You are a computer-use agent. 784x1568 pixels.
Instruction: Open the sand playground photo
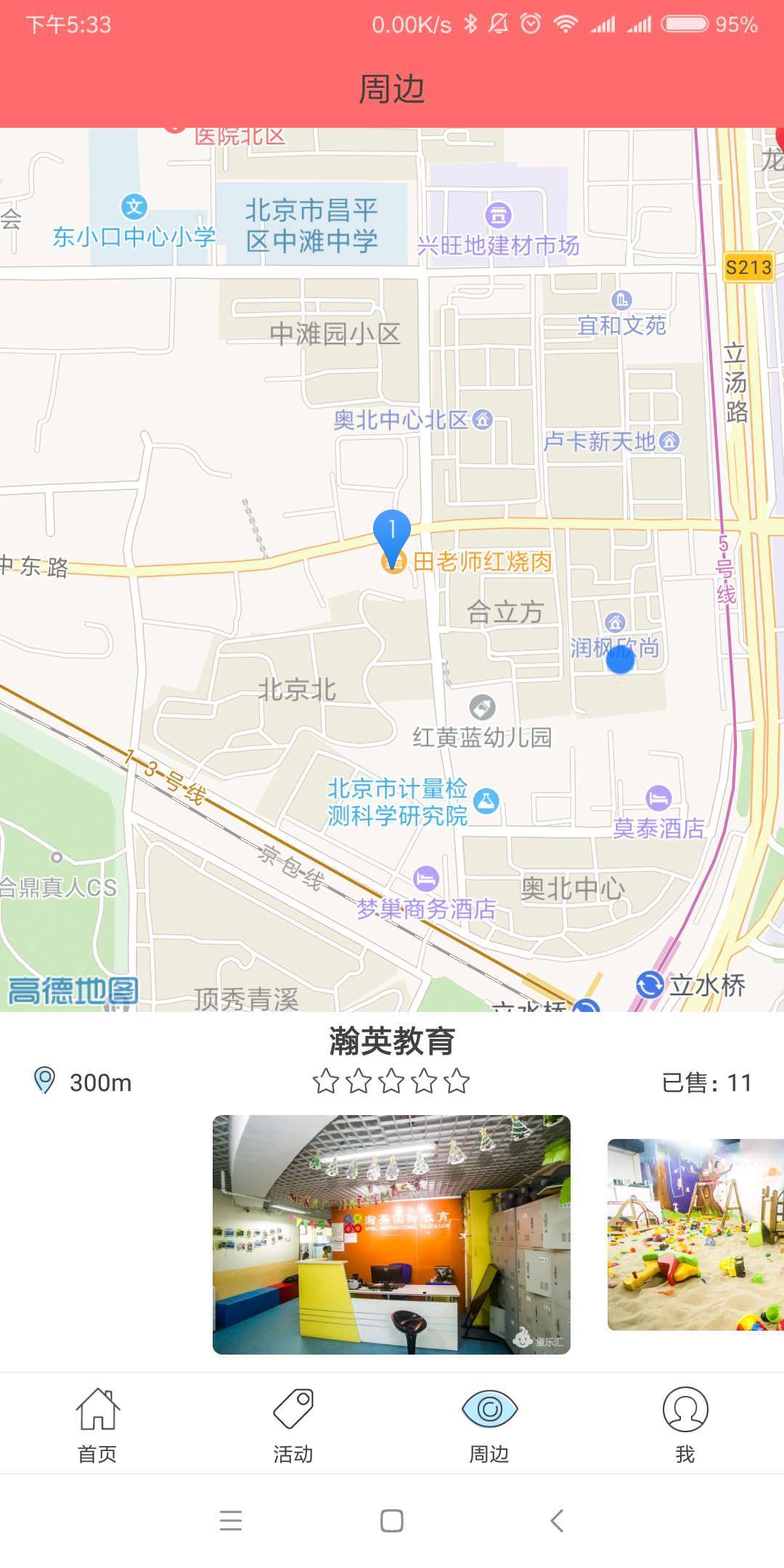pyautogui.click(x=695, y=1234)
